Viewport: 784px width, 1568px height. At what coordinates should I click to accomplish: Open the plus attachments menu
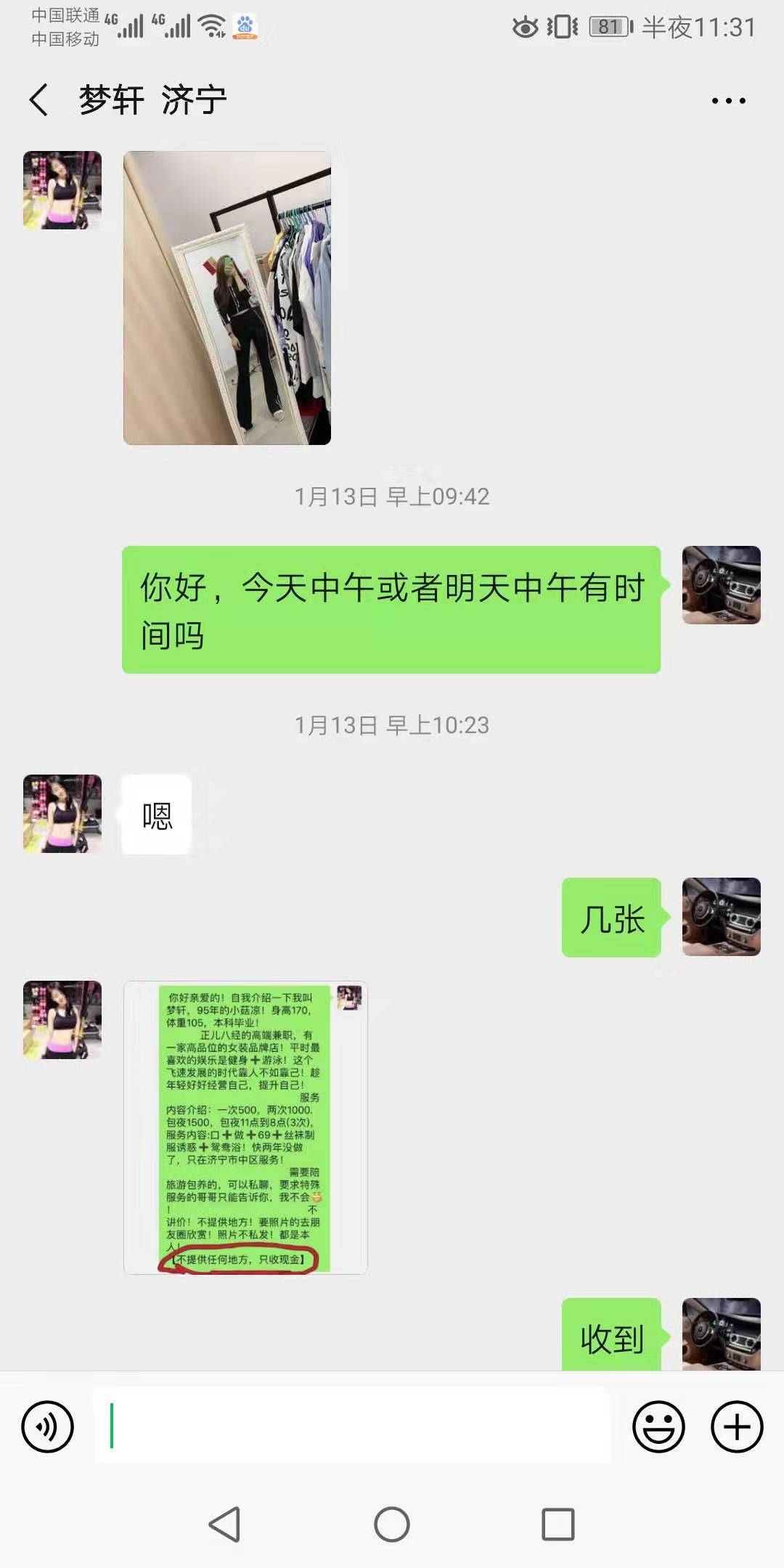(x=736, y=1426)
